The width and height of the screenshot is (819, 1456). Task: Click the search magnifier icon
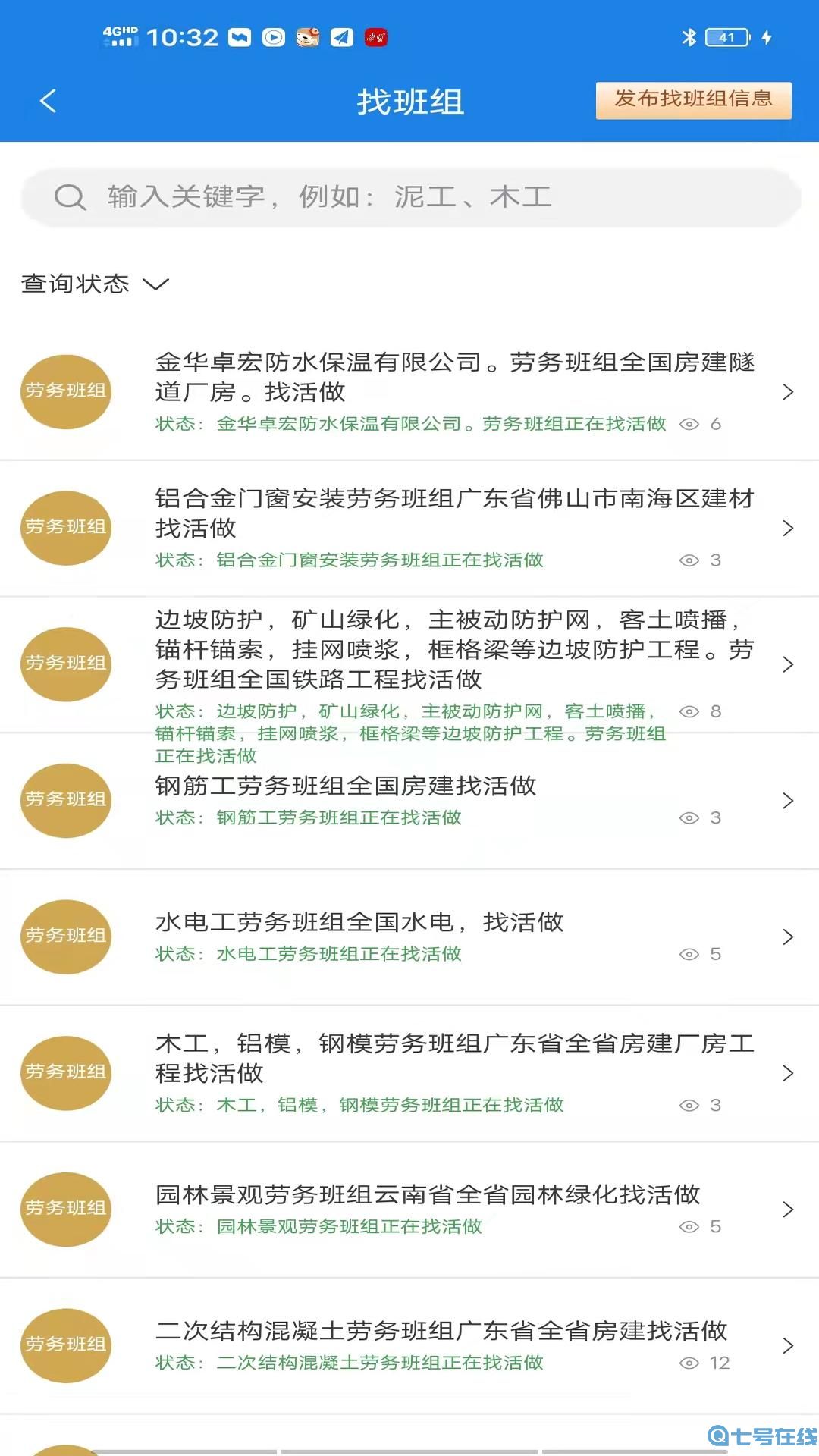[x=70, y=197]
